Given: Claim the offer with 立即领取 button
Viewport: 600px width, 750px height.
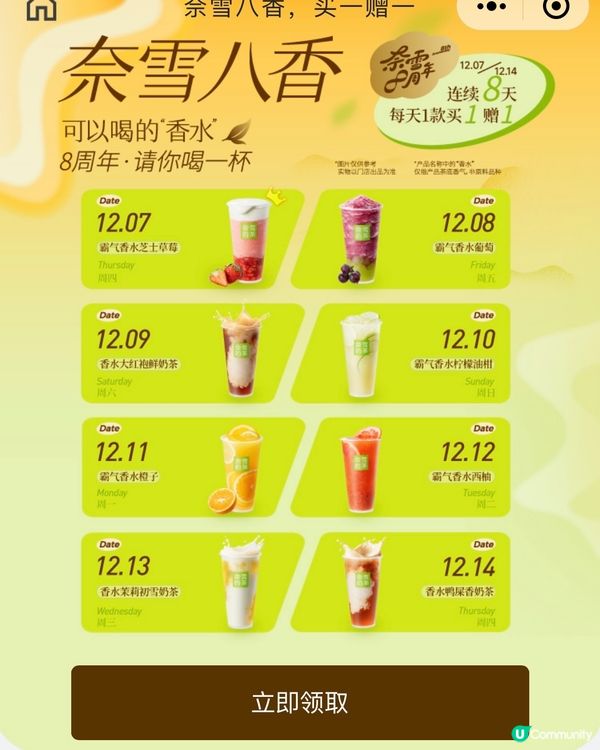Looking at the screenshot, I should [299, 702].
